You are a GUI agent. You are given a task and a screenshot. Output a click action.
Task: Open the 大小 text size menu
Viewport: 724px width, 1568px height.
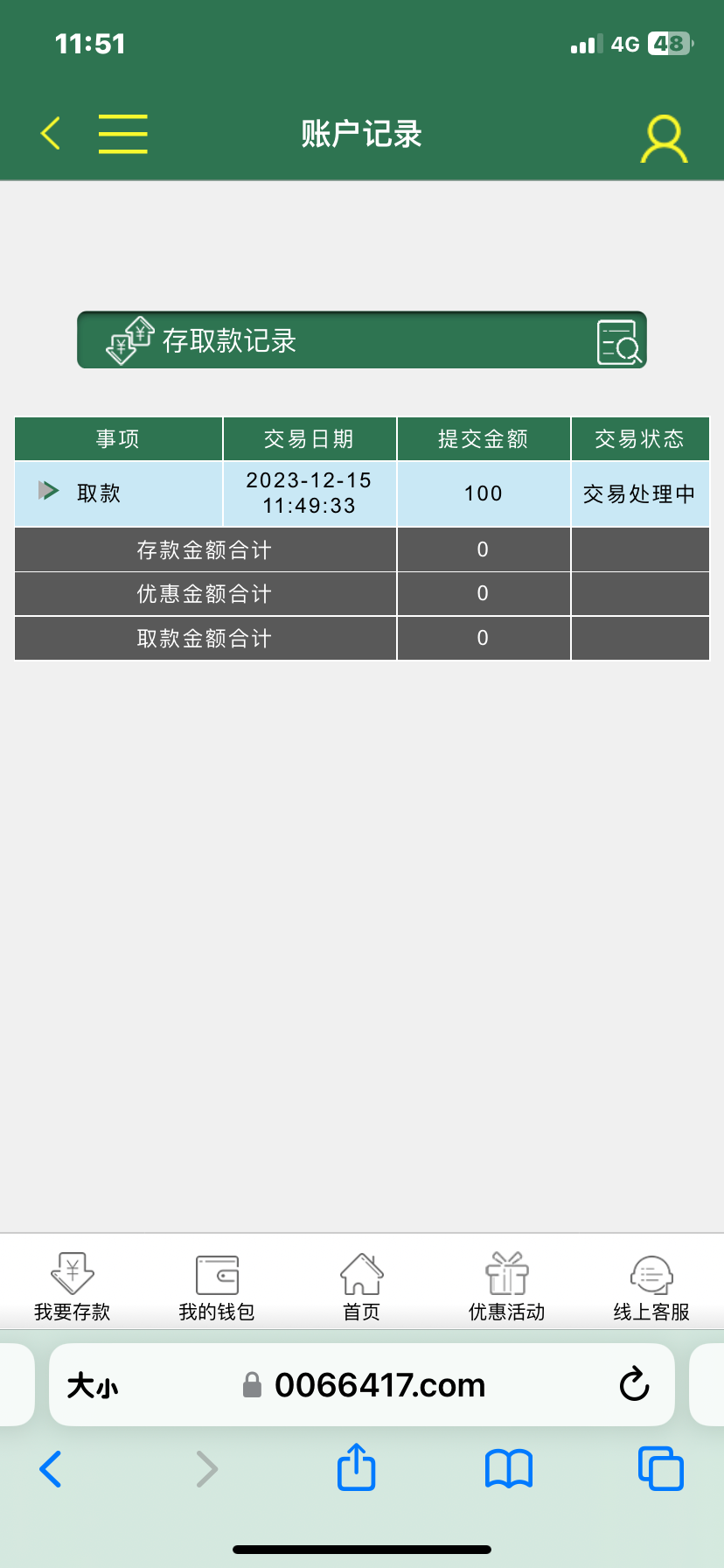click(x=93, y=1385)
